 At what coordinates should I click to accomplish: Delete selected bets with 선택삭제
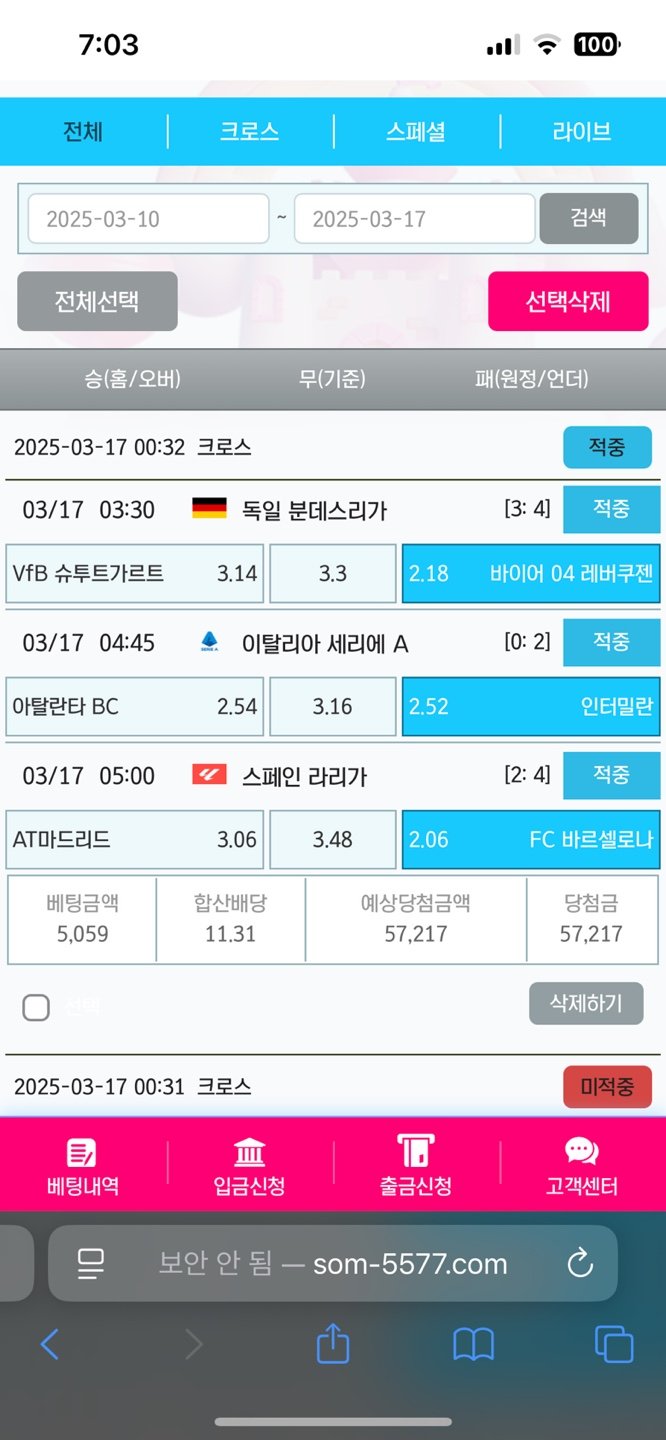[x=568, y=301]
